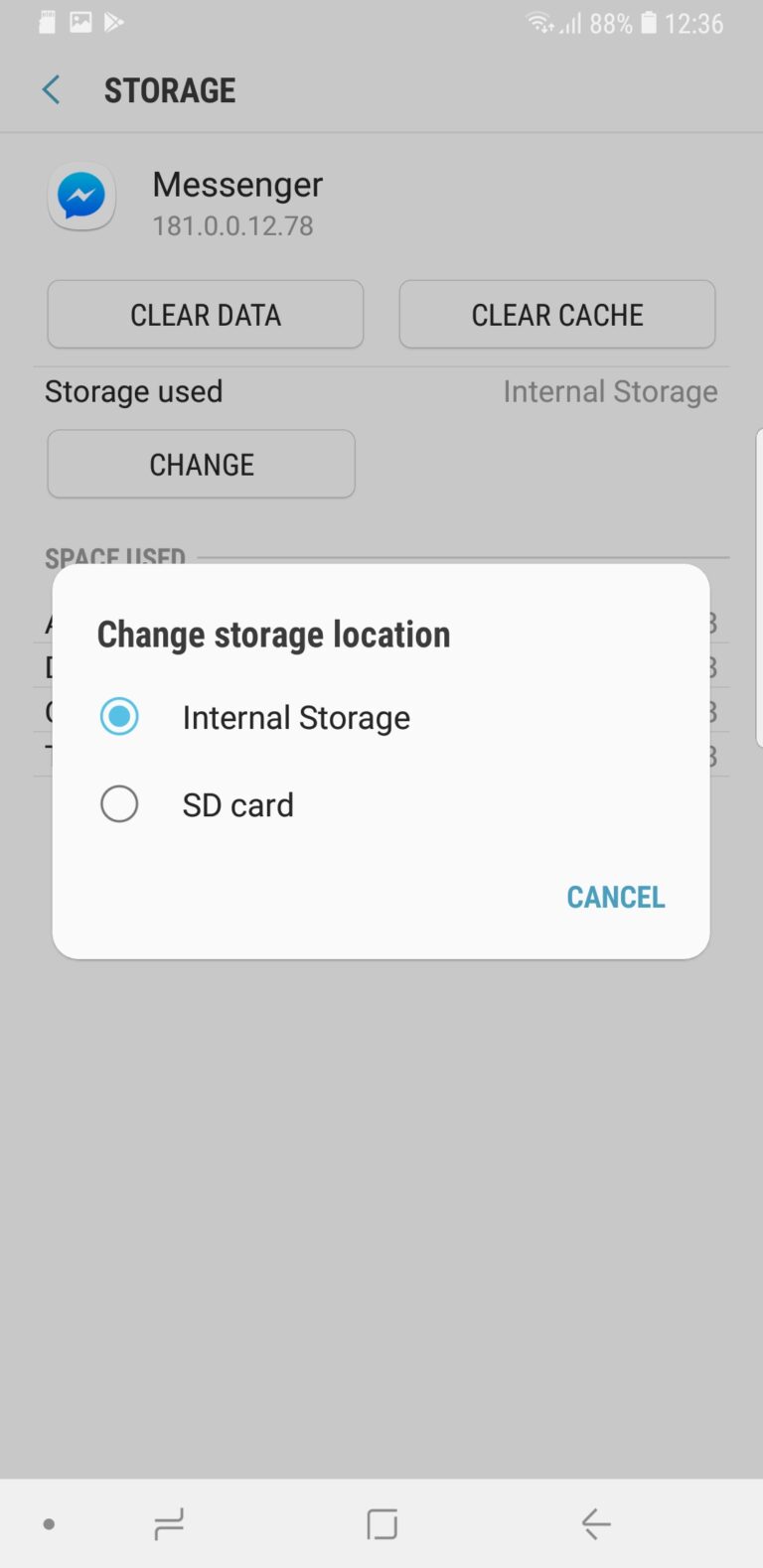Tap the screenshot/gallery notification icon
This screenshot has height=1568, width=763.
(80, 21)
